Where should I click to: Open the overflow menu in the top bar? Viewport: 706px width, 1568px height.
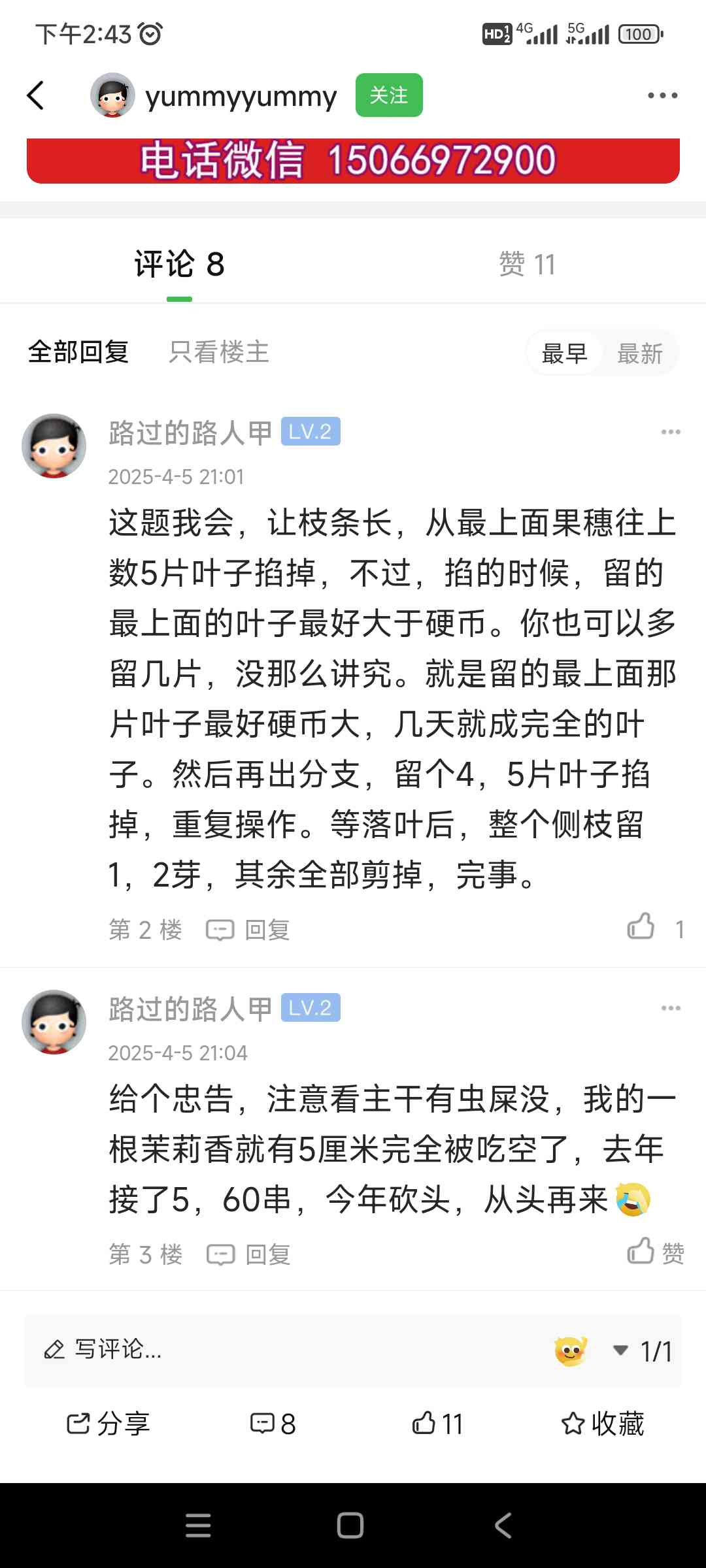tap(662, 95)
